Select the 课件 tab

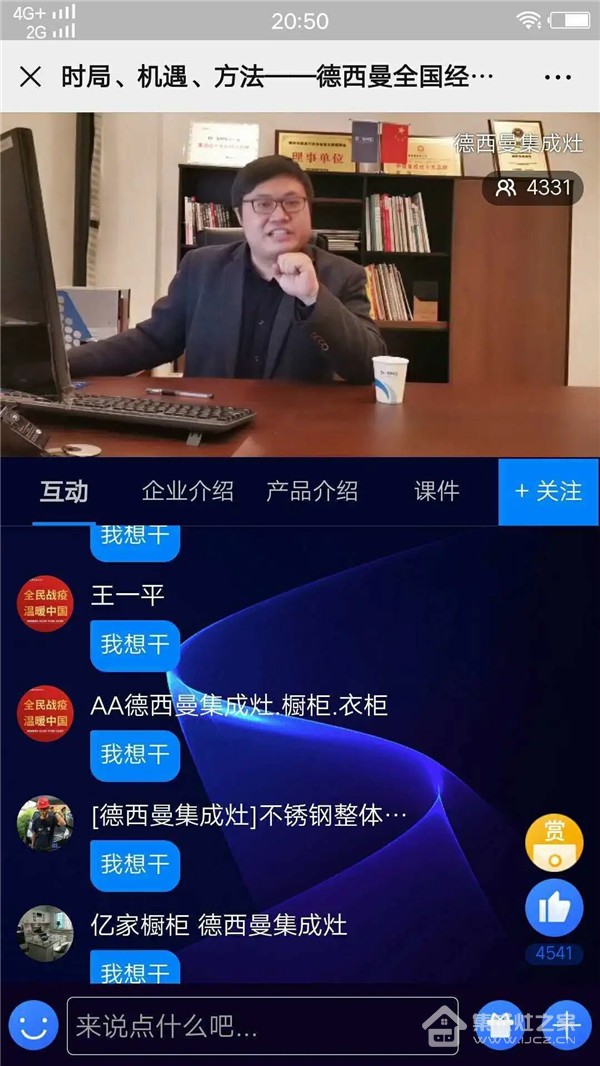(437, 491)
